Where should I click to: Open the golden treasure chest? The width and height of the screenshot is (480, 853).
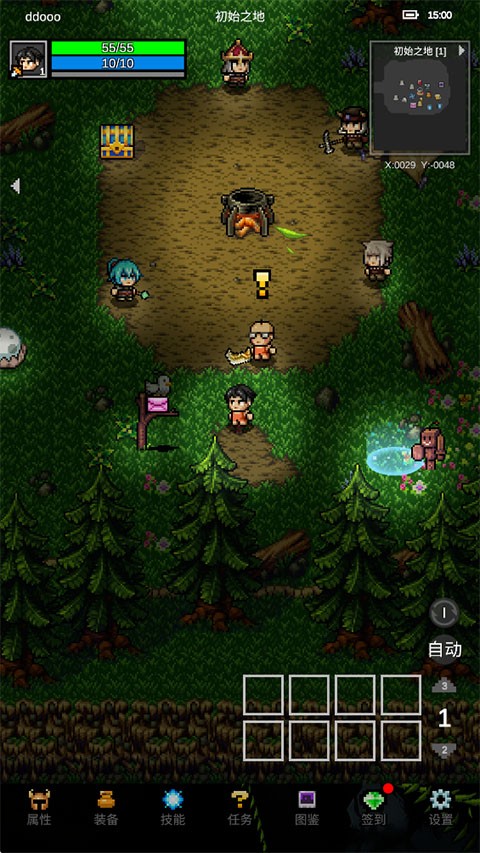[x=117, y=141]
